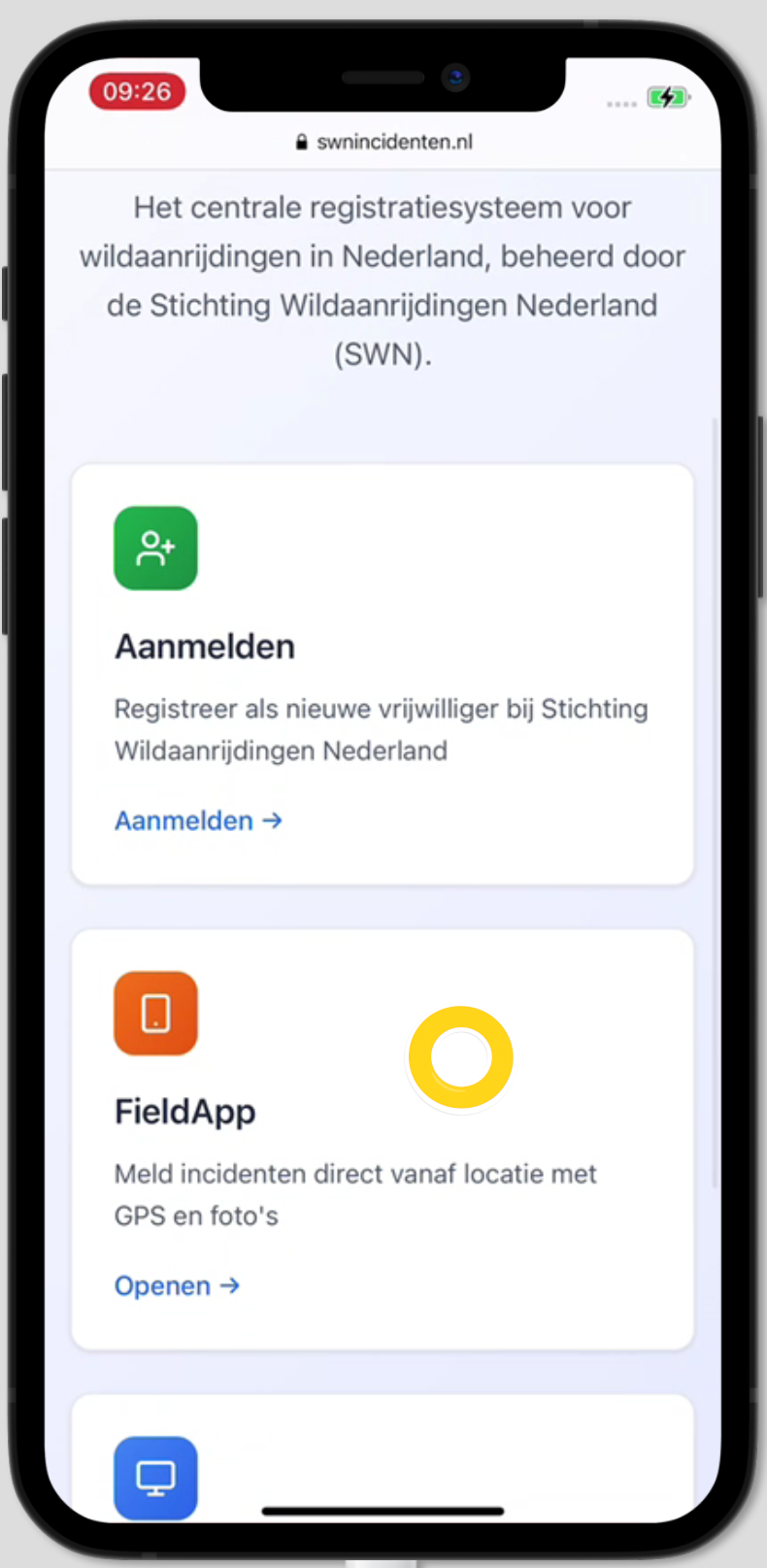767x1568 pixels.
Task: Select the FieldApp card heading
Action: 184,1111
